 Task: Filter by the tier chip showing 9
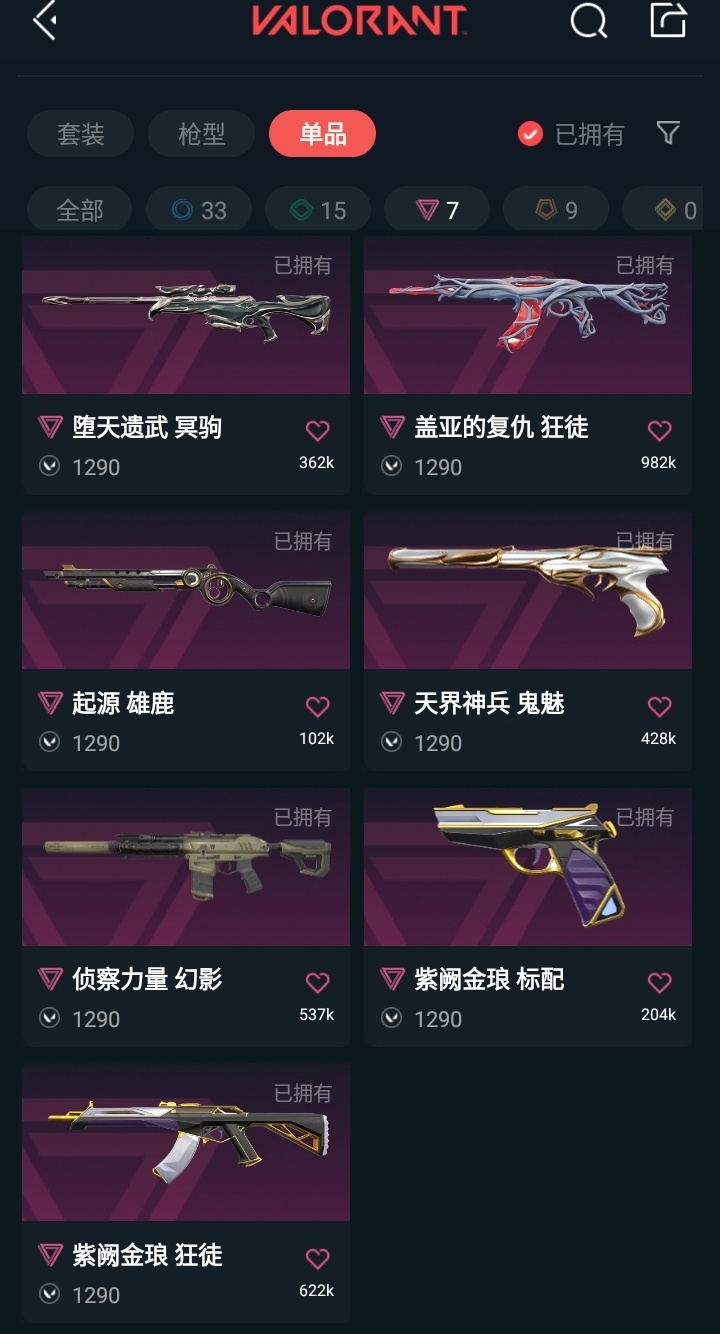click(x=556, y=210)
